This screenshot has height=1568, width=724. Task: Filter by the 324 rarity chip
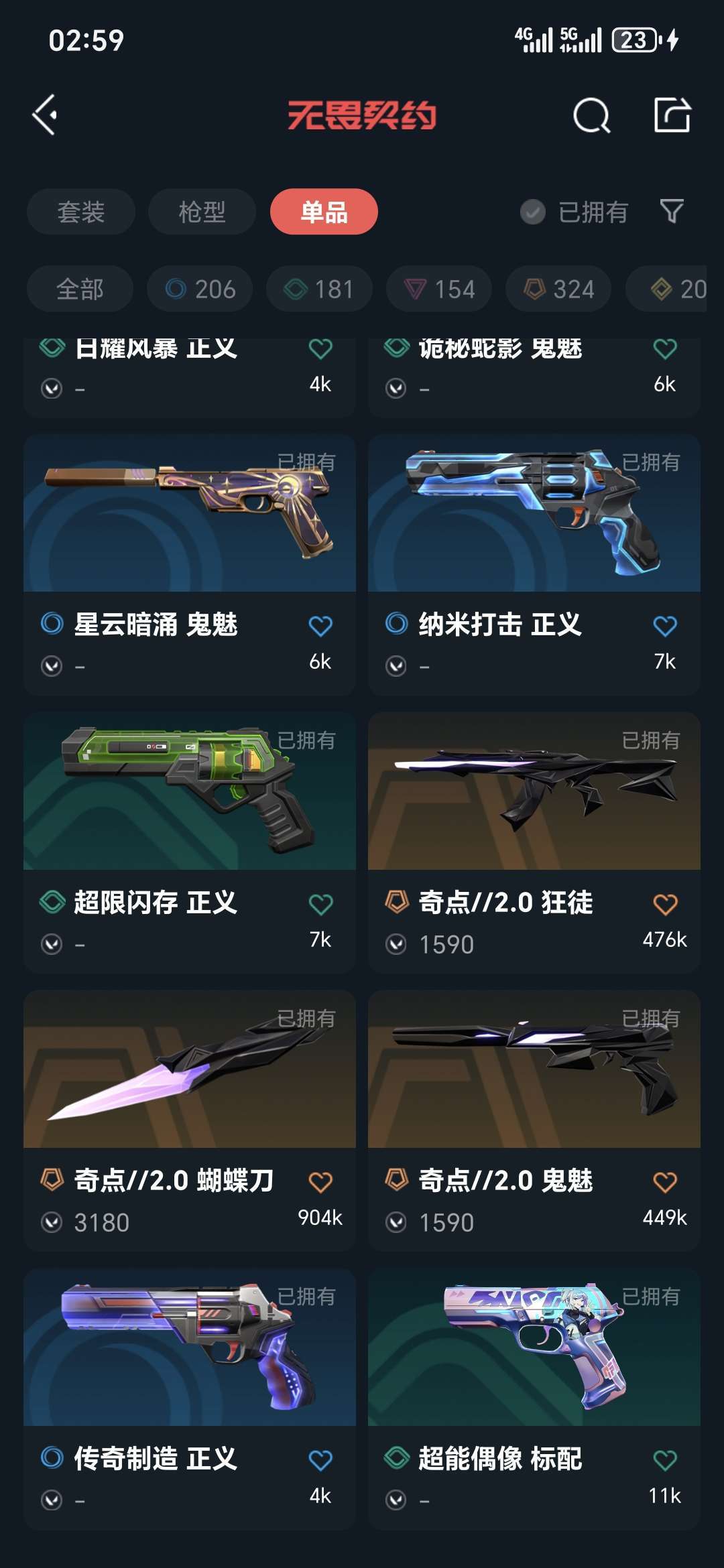click(x=558, y=289)
